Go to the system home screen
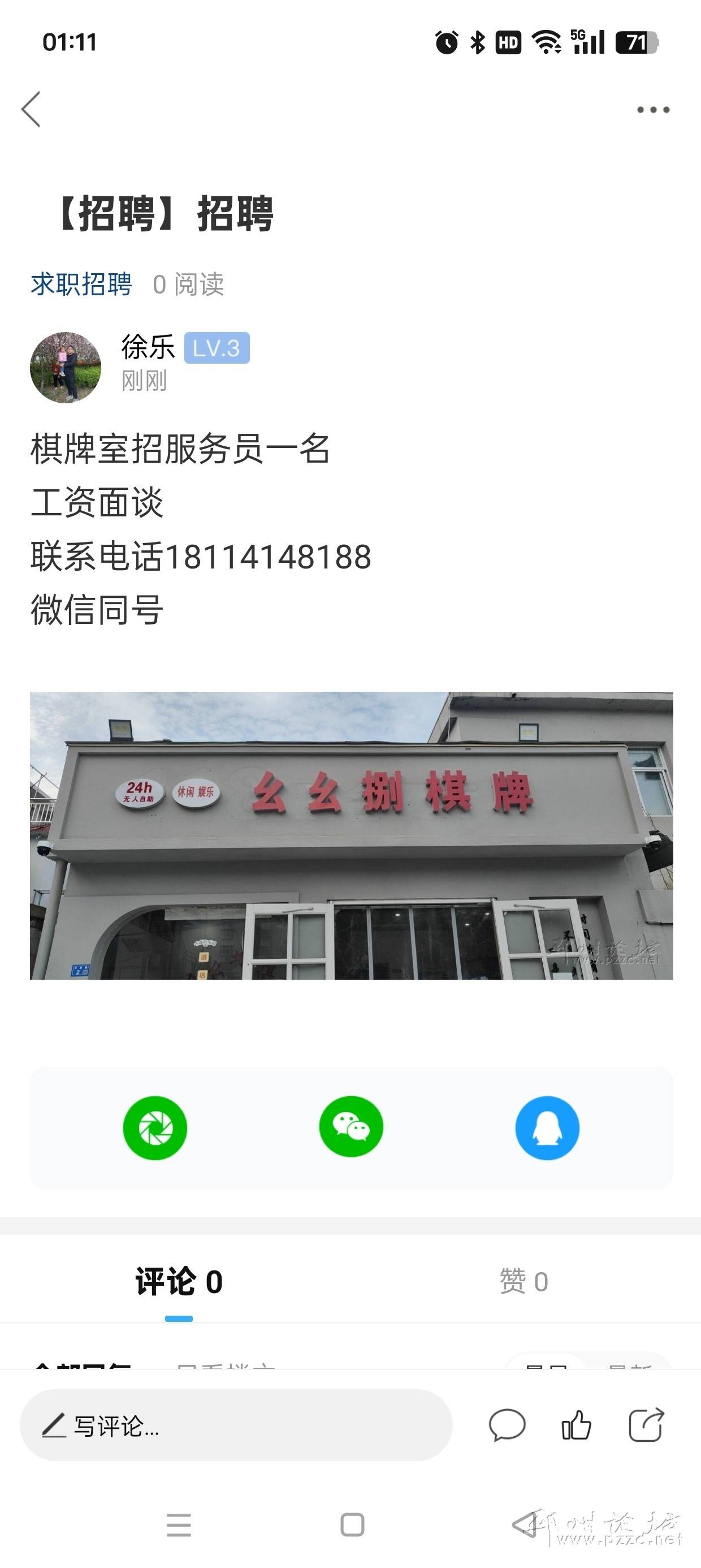This screenshot has width=701, height=1568. point(352,1525)
